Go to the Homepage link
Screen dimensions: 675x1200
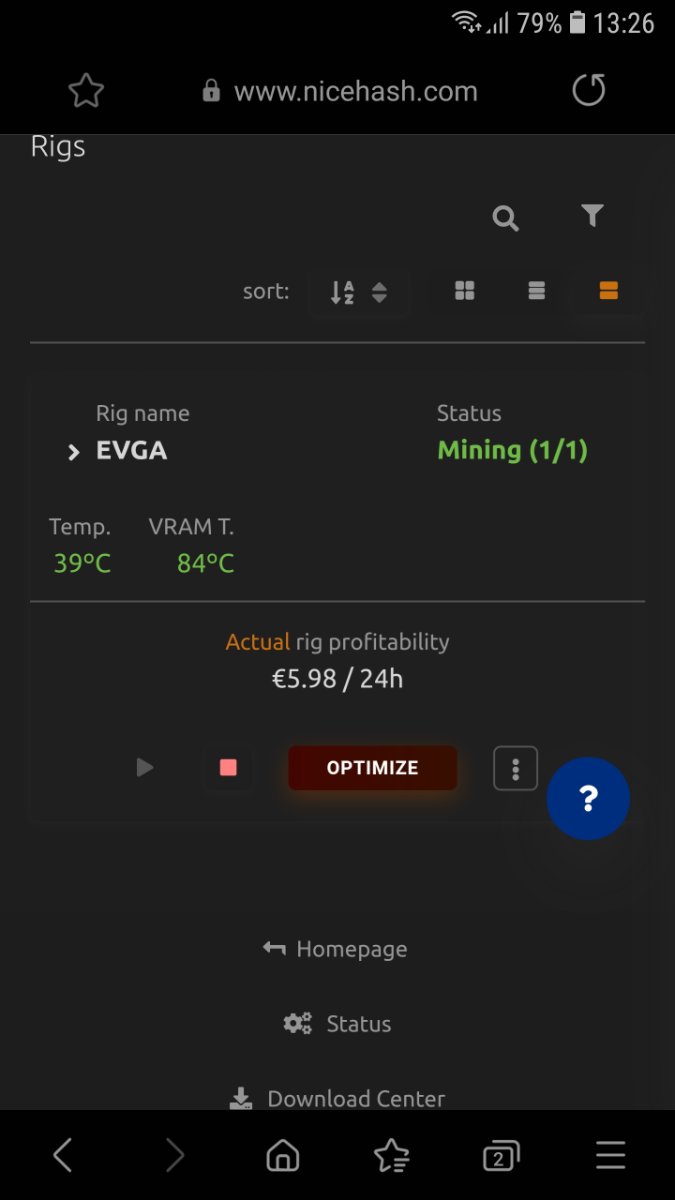tap(335, 949)
